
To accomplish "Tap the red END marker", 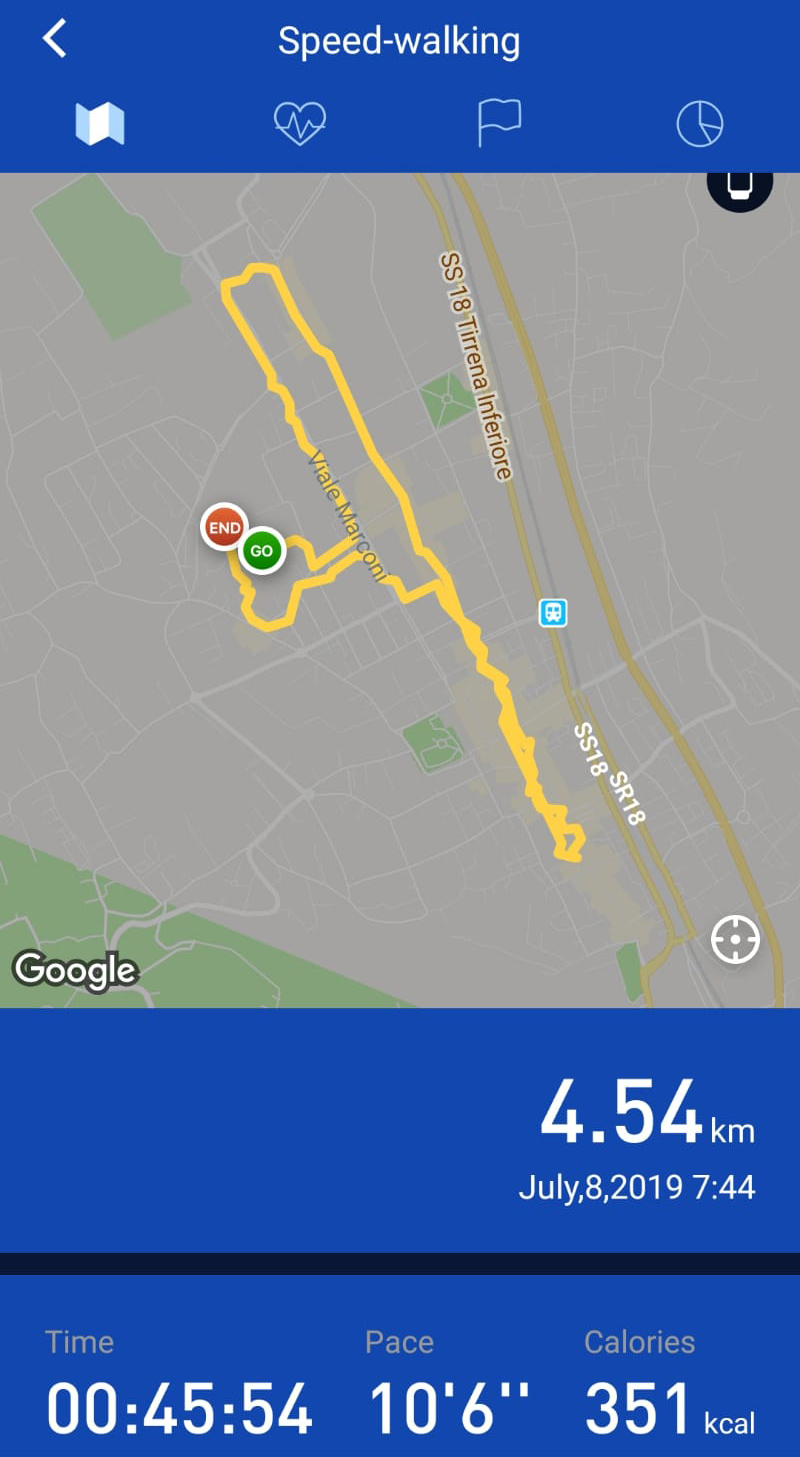I will click(x=225, y=527).
